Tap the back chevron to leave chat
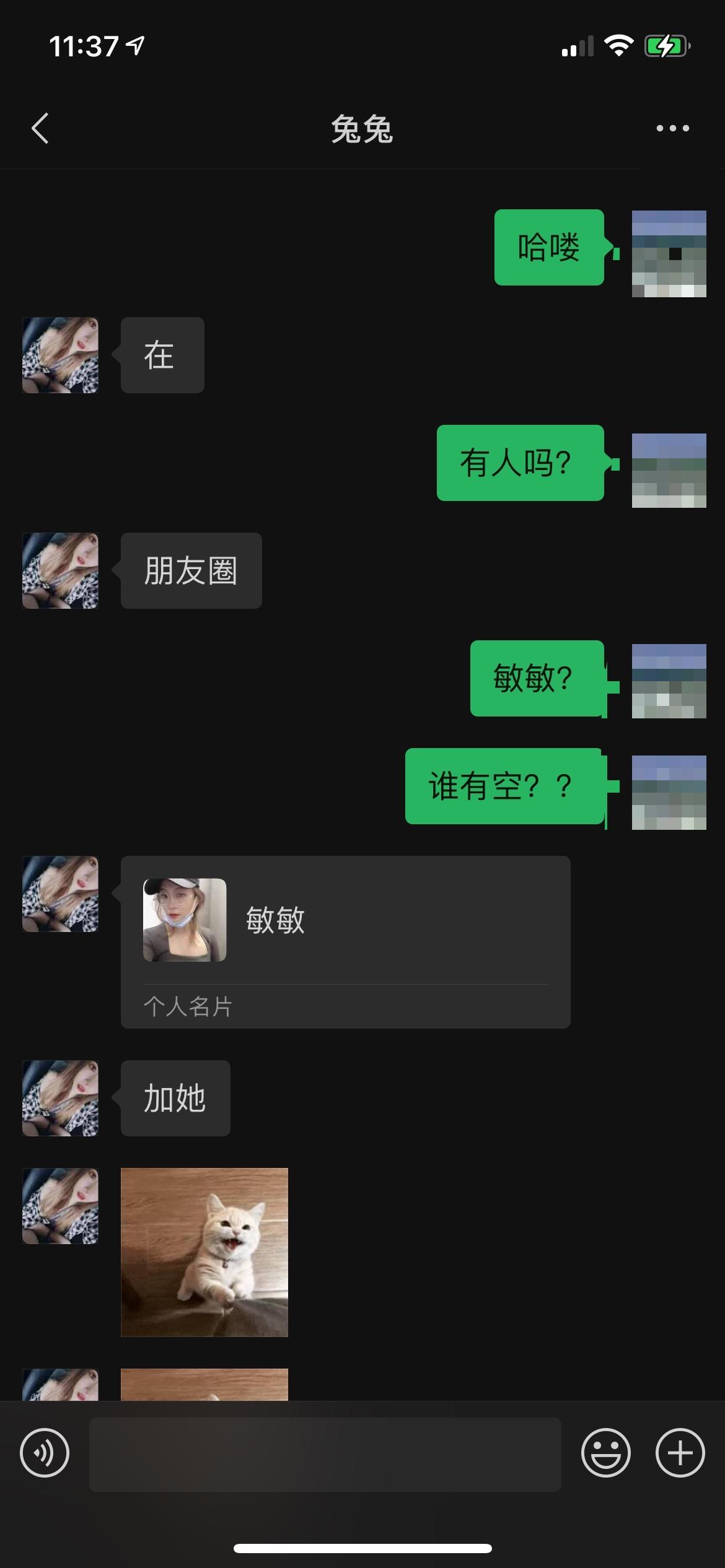The width and height of the screenshot is (725, 1568). (40, 128)
